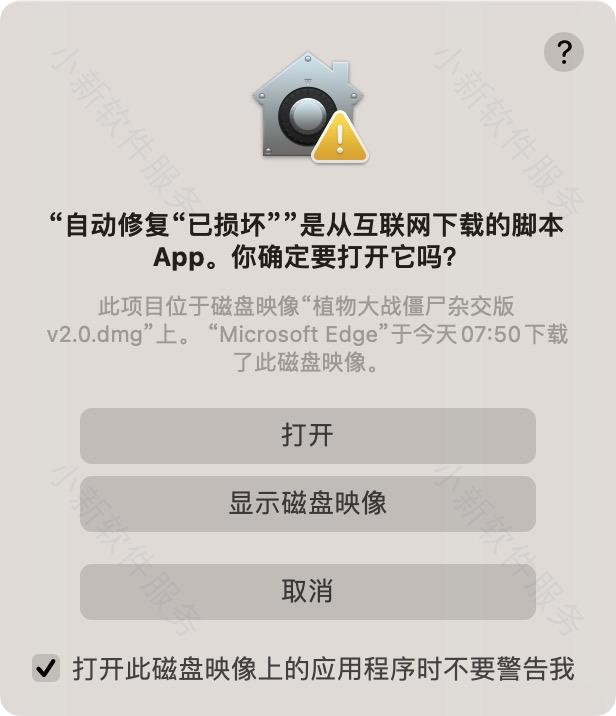Click 打开 to open the app
The width and height of the screenshot is (616, 716).
coord(307,436)
